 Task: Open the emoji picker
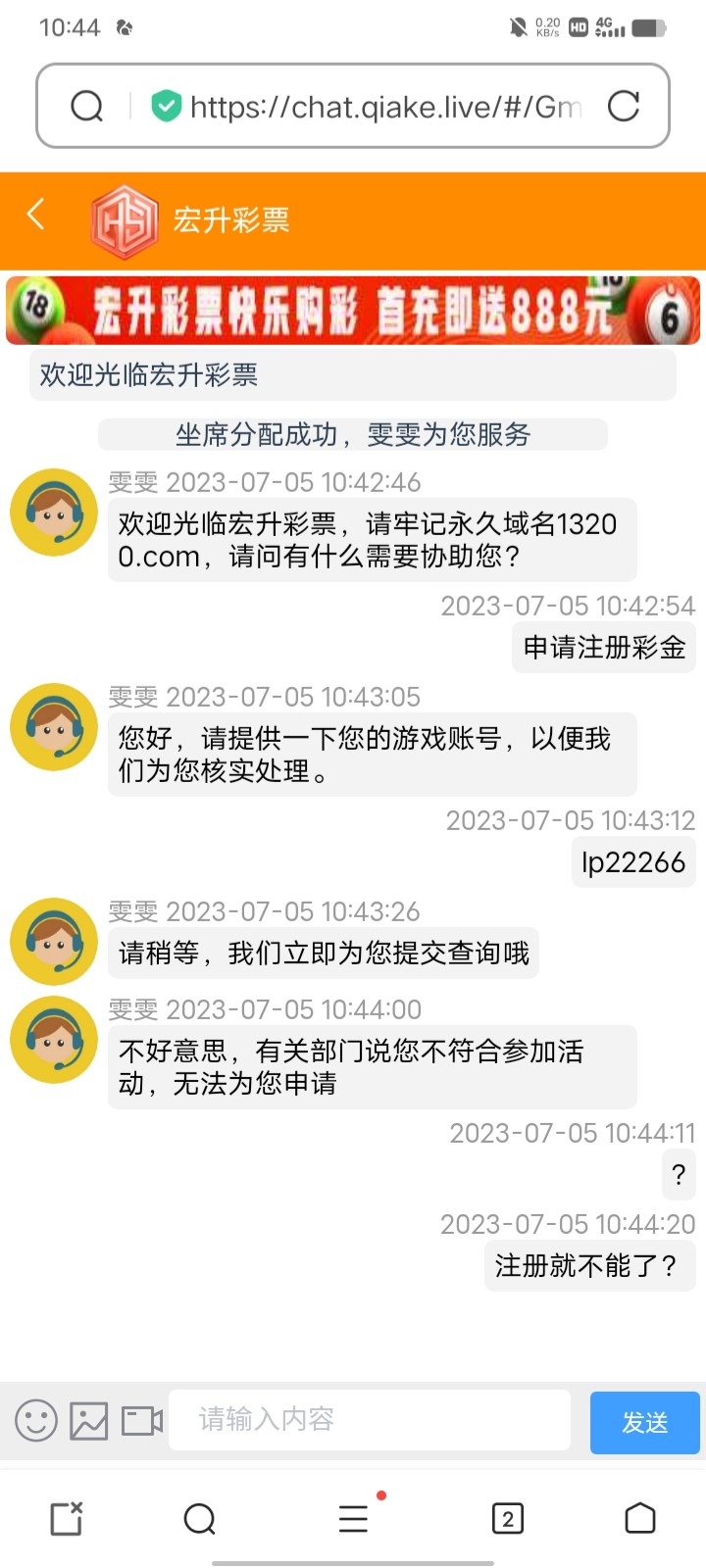[36, 1420]
